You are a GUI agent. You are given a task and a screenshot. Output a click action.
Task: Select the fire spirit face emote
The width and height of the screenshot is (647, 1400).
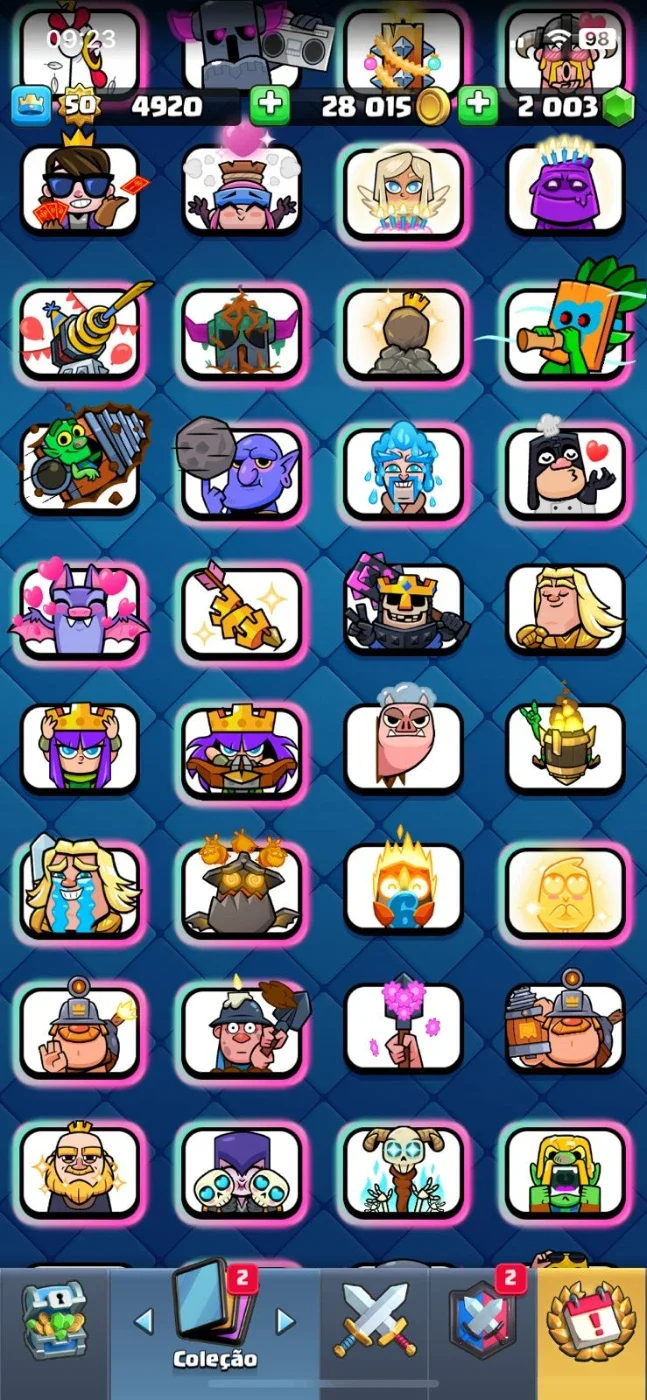tap(403, 885)
